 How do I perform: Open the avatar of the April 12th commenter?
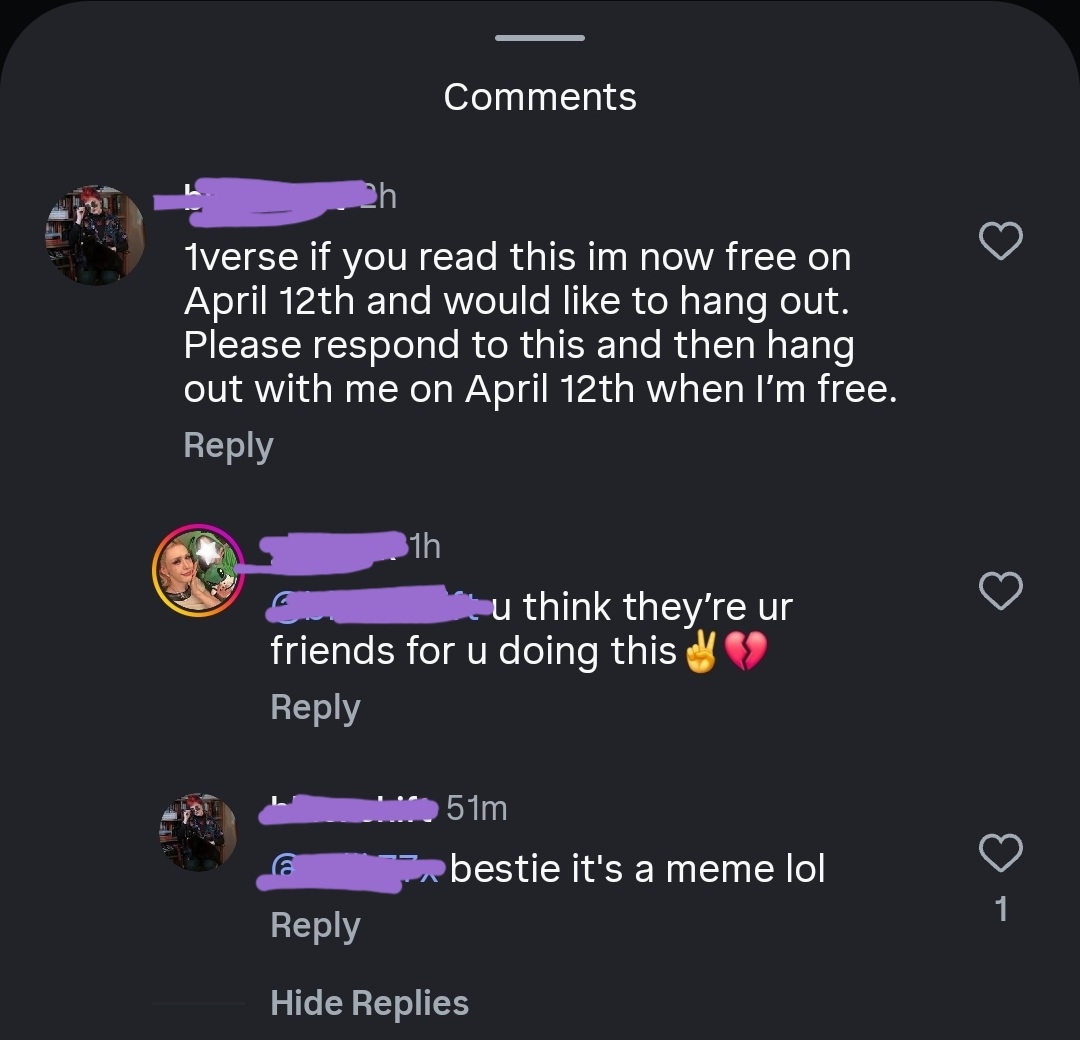click(96, 235)
